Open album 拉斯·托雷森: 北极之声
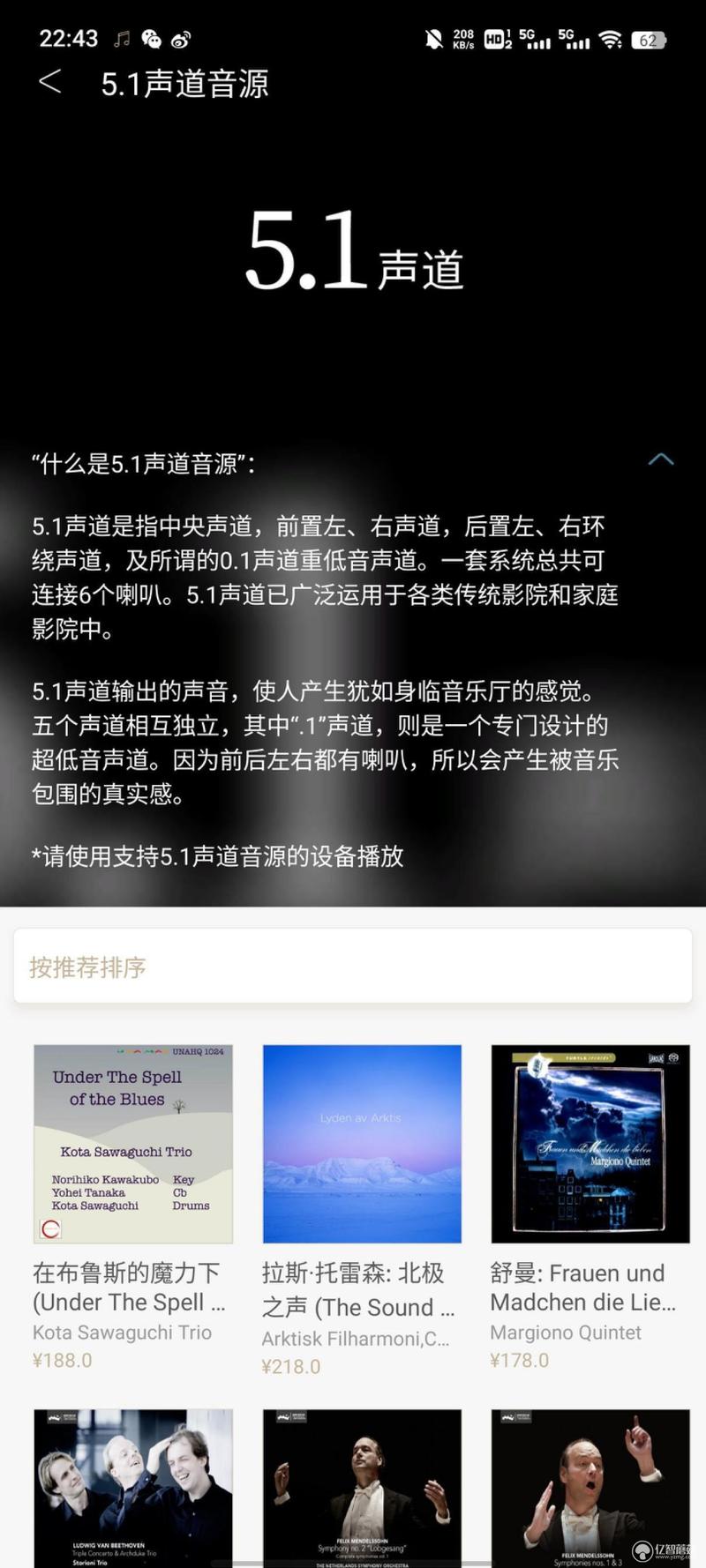This screenshot has height=1568, width=706. [362, 1144]
